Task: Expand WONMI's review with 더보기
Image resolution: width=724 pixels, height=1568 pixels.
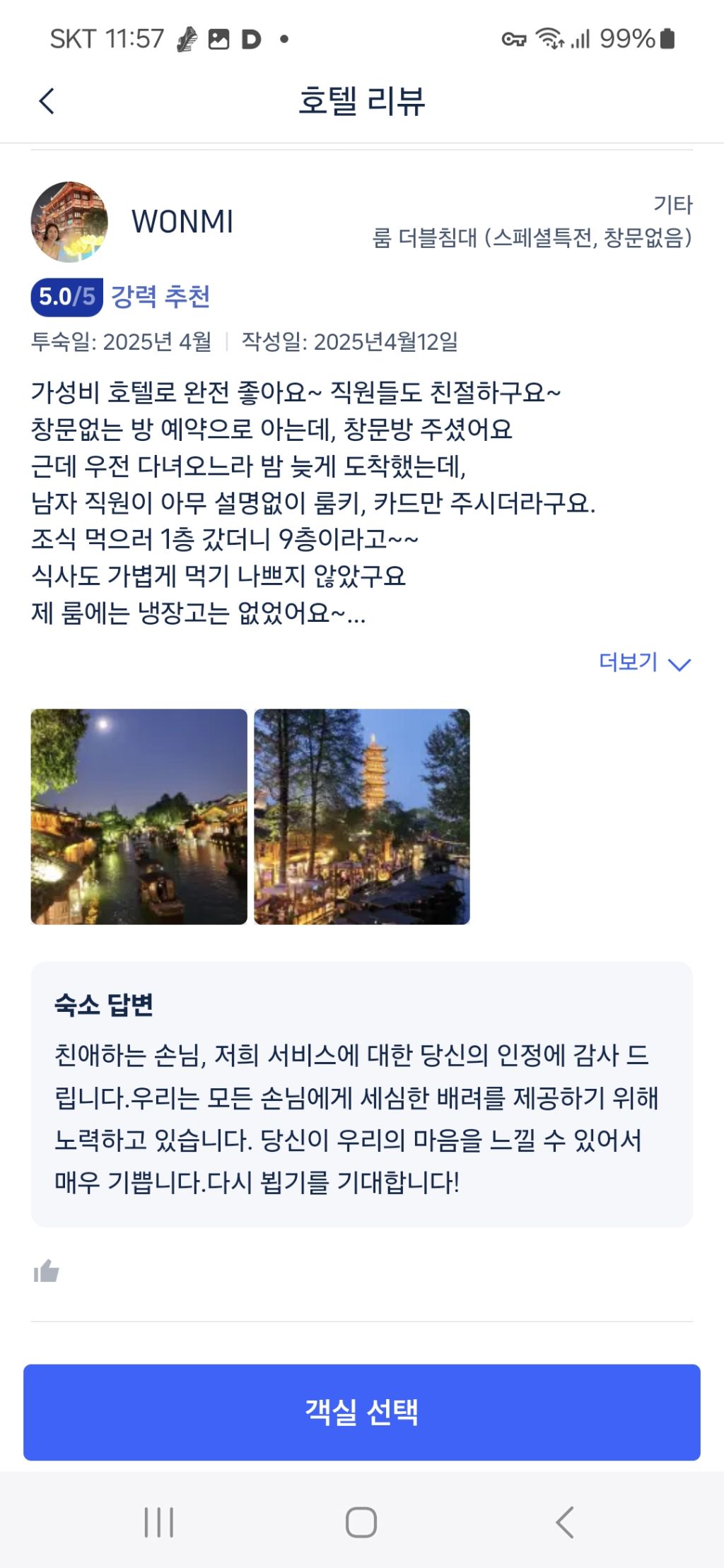Action: click(643, 663)
